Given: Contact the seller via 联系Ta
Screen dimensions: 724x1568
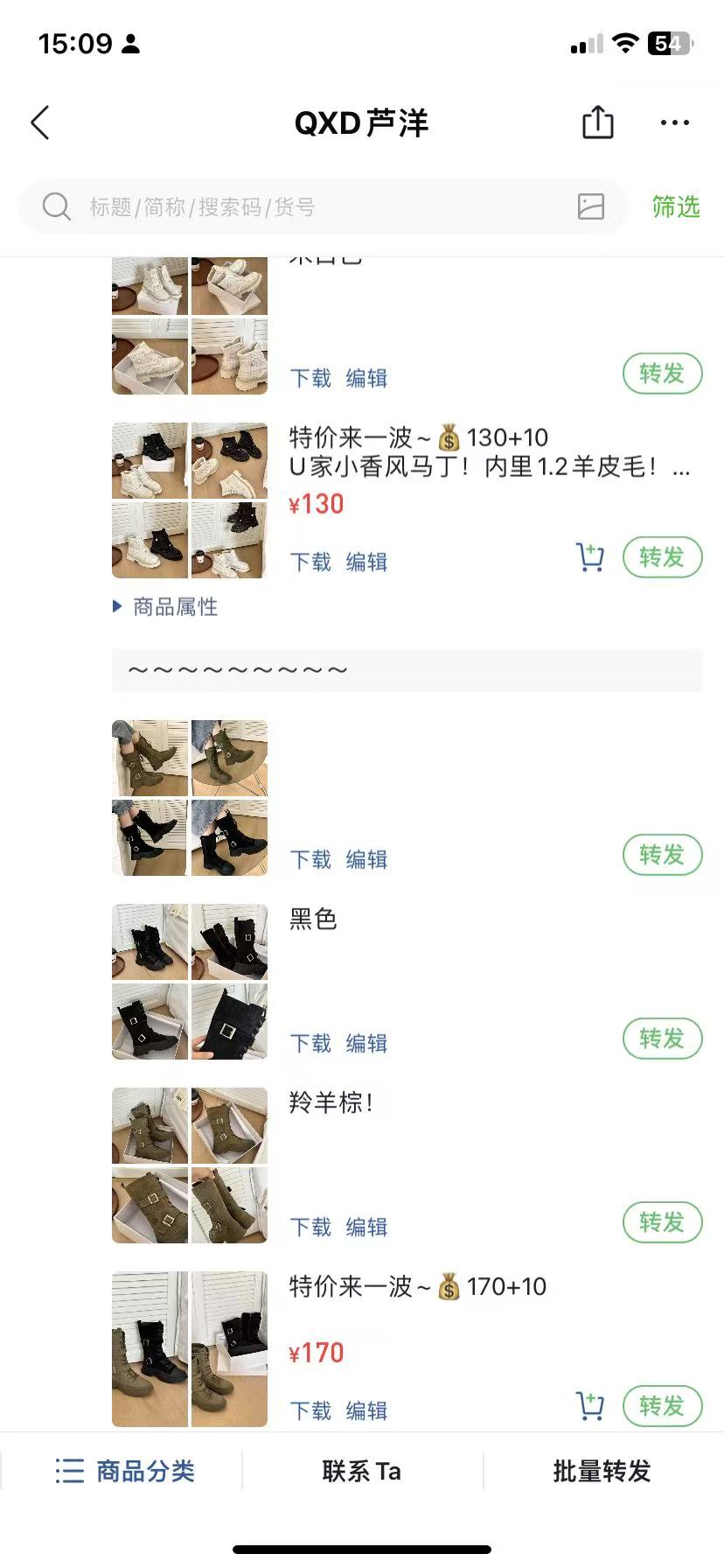Looking at the screenshot, I should pyautogui.click(x=361, y=1471).
